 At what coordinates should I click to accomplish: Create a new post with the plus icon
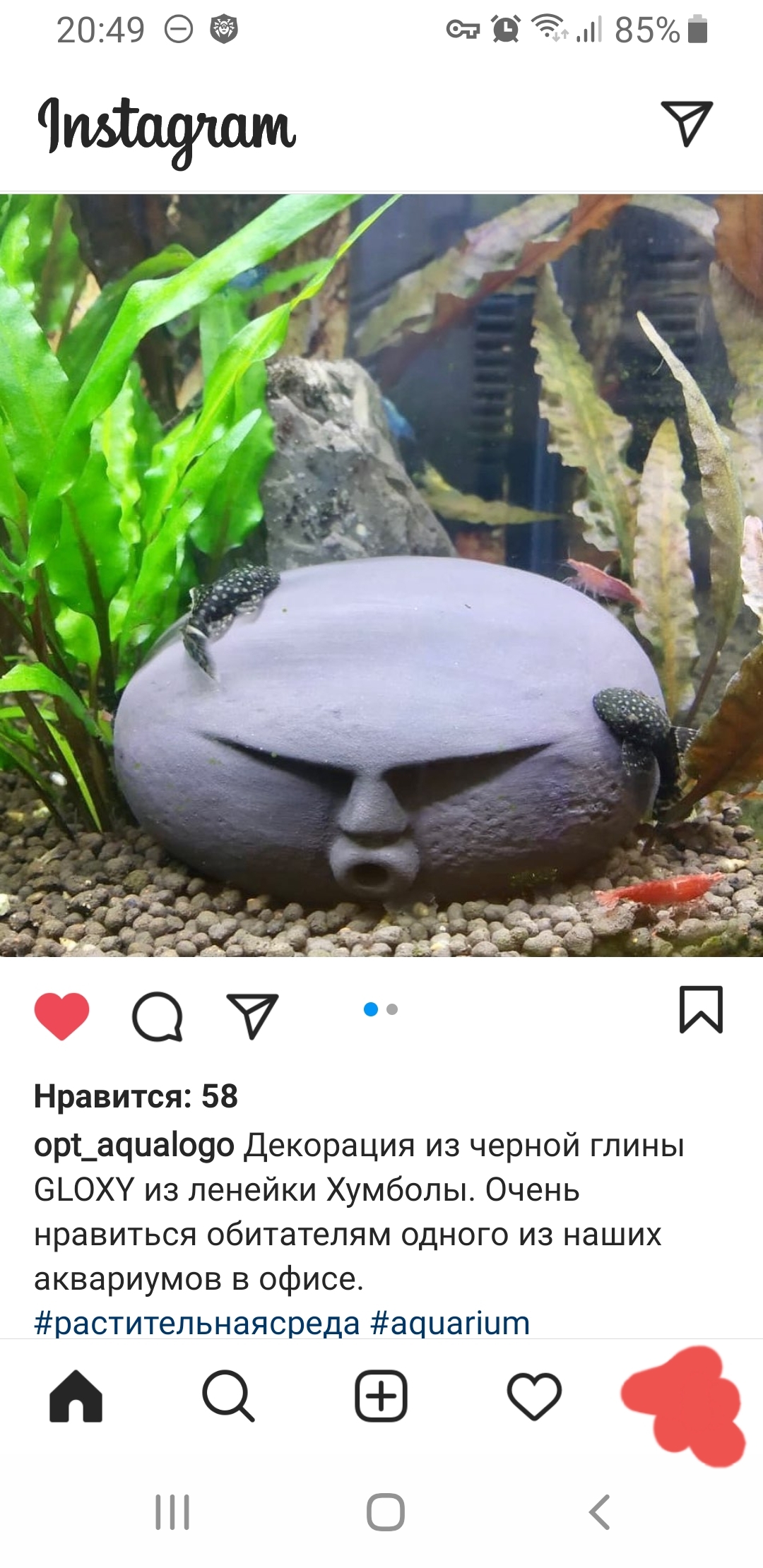pos(381,1396)
